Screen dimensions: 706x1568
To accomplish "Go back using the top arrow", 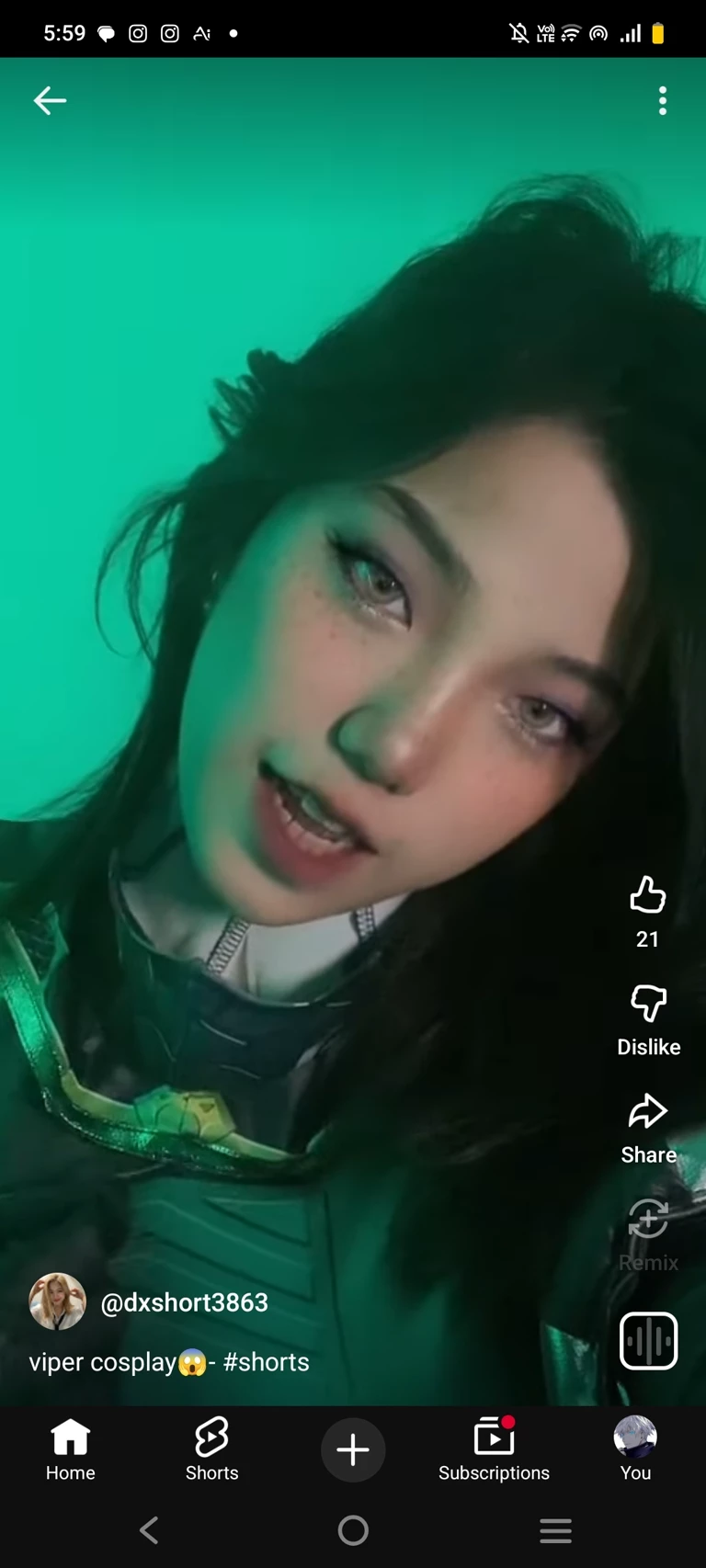I will [x=50, y=100].
